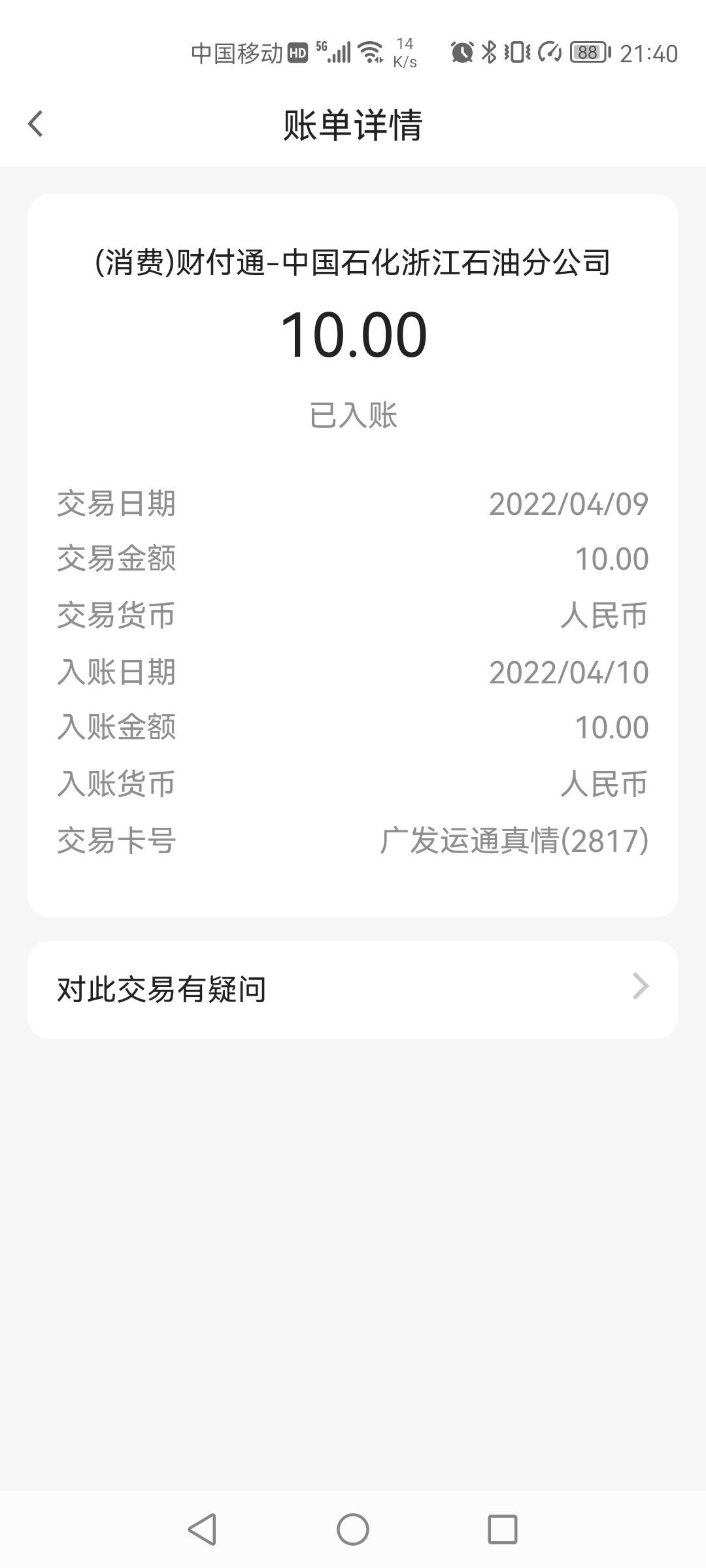Open the 对此交易有疑问 row
Viewport: 706px width, 1568px height.
353,989
